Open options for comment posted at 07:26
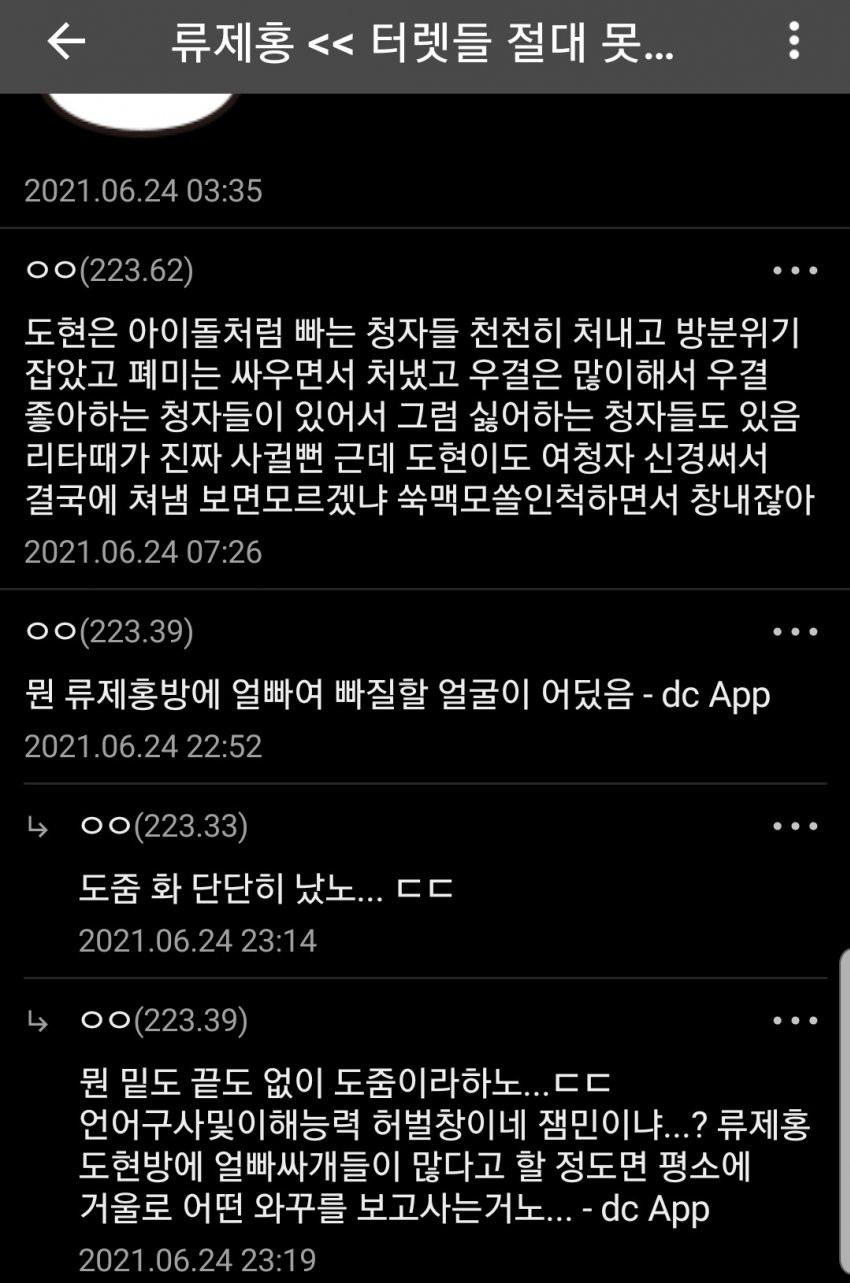Screen dimensions: 850x1283 (796, 271)
